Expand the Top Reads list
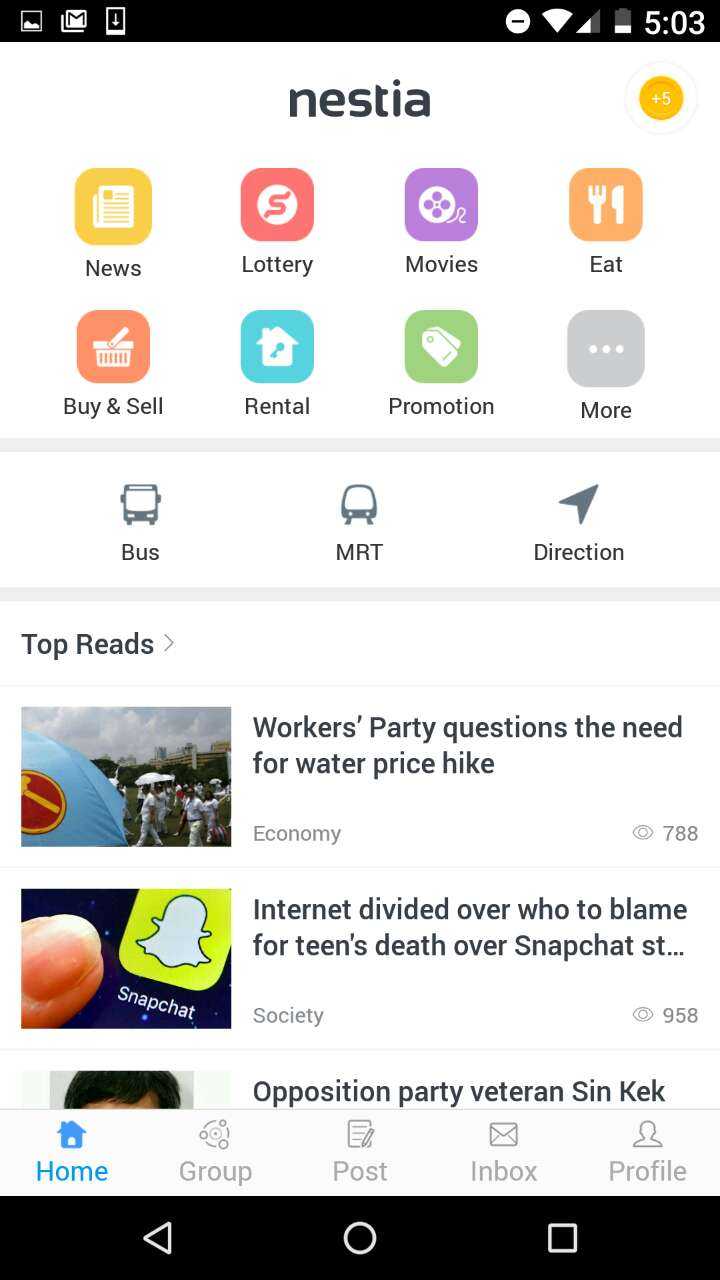Screen dimensions: 720x1280 98,644
